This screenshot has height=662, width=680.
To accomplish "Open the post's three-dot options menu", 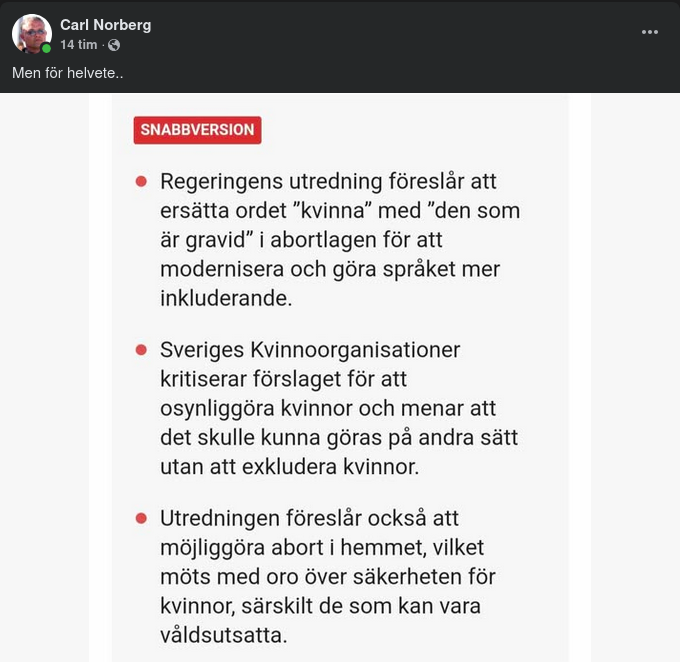I will 650,32.
